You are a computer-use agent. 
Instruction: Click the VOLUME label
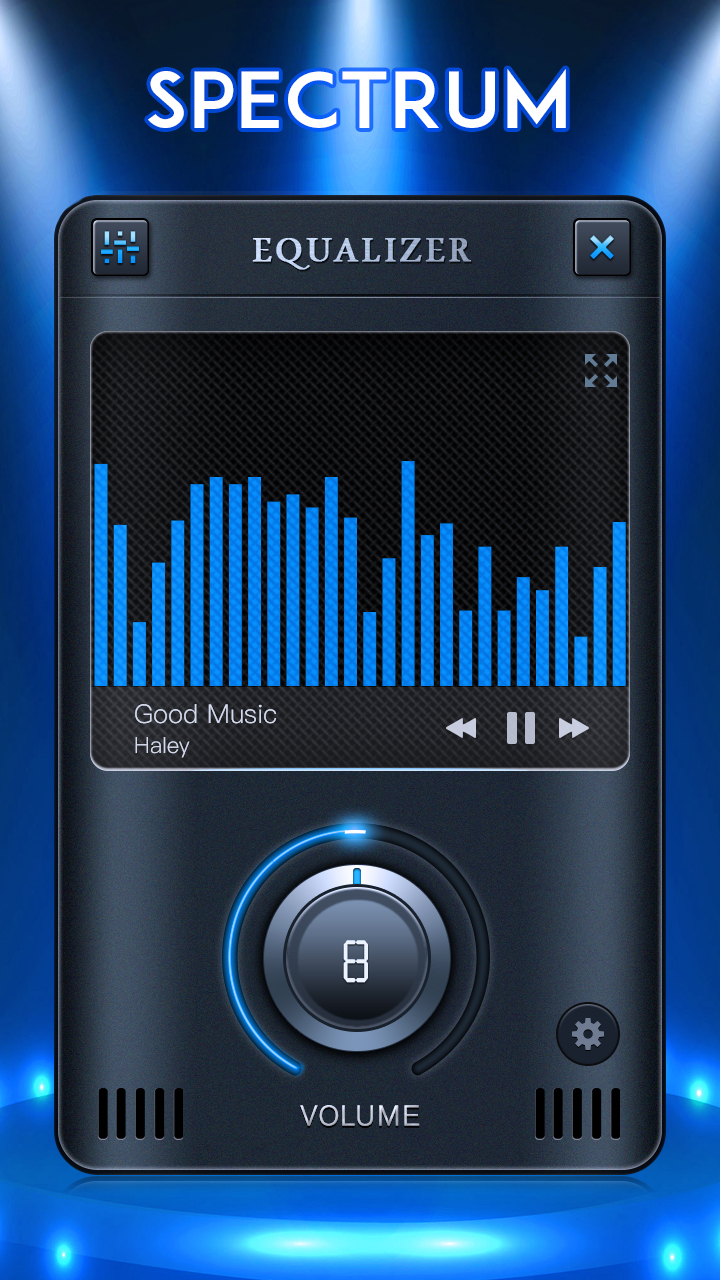(x=360, y=1116)
